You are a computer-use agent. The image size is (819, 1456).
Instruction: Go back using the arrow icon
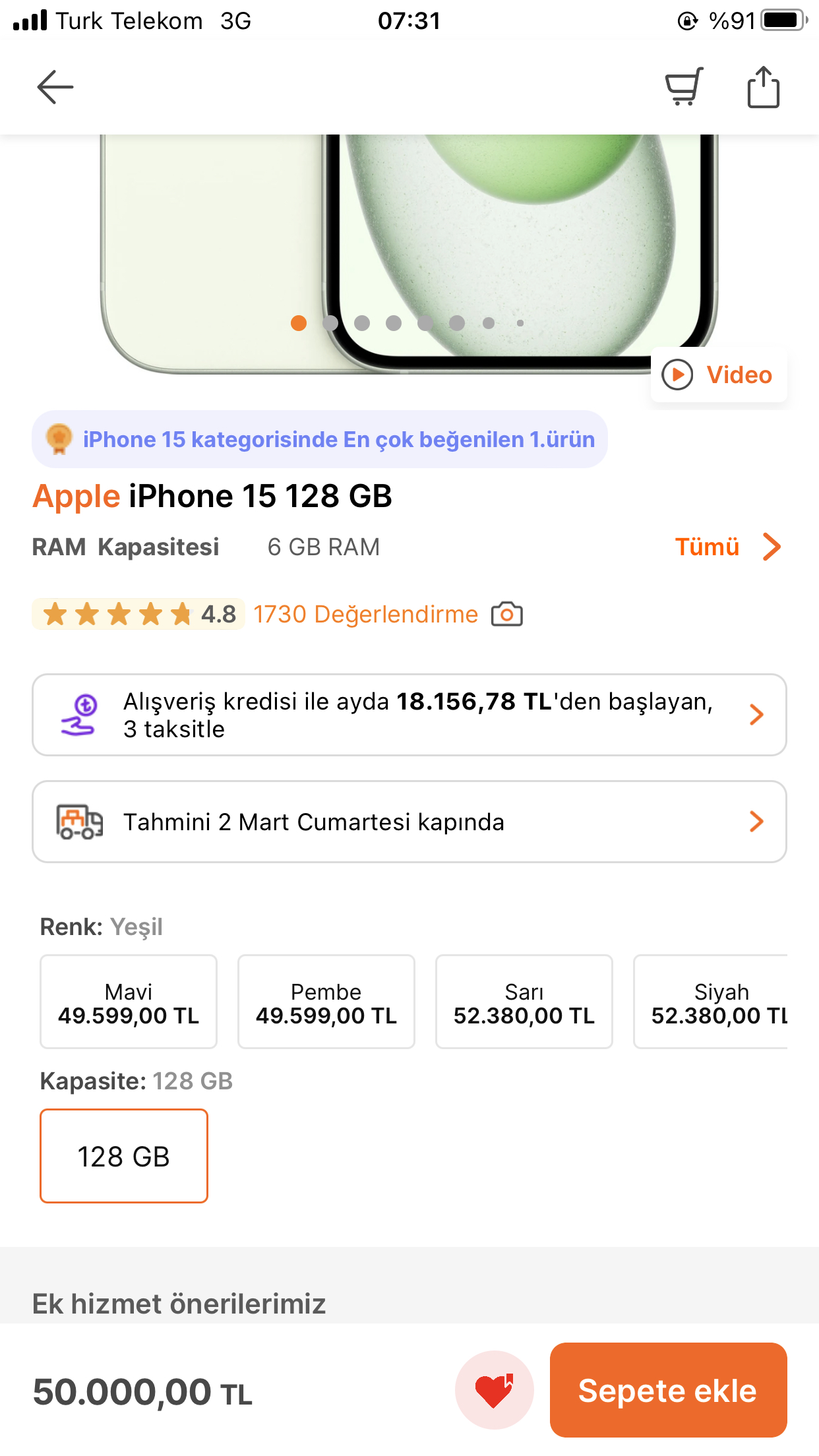tap(55, 87)
